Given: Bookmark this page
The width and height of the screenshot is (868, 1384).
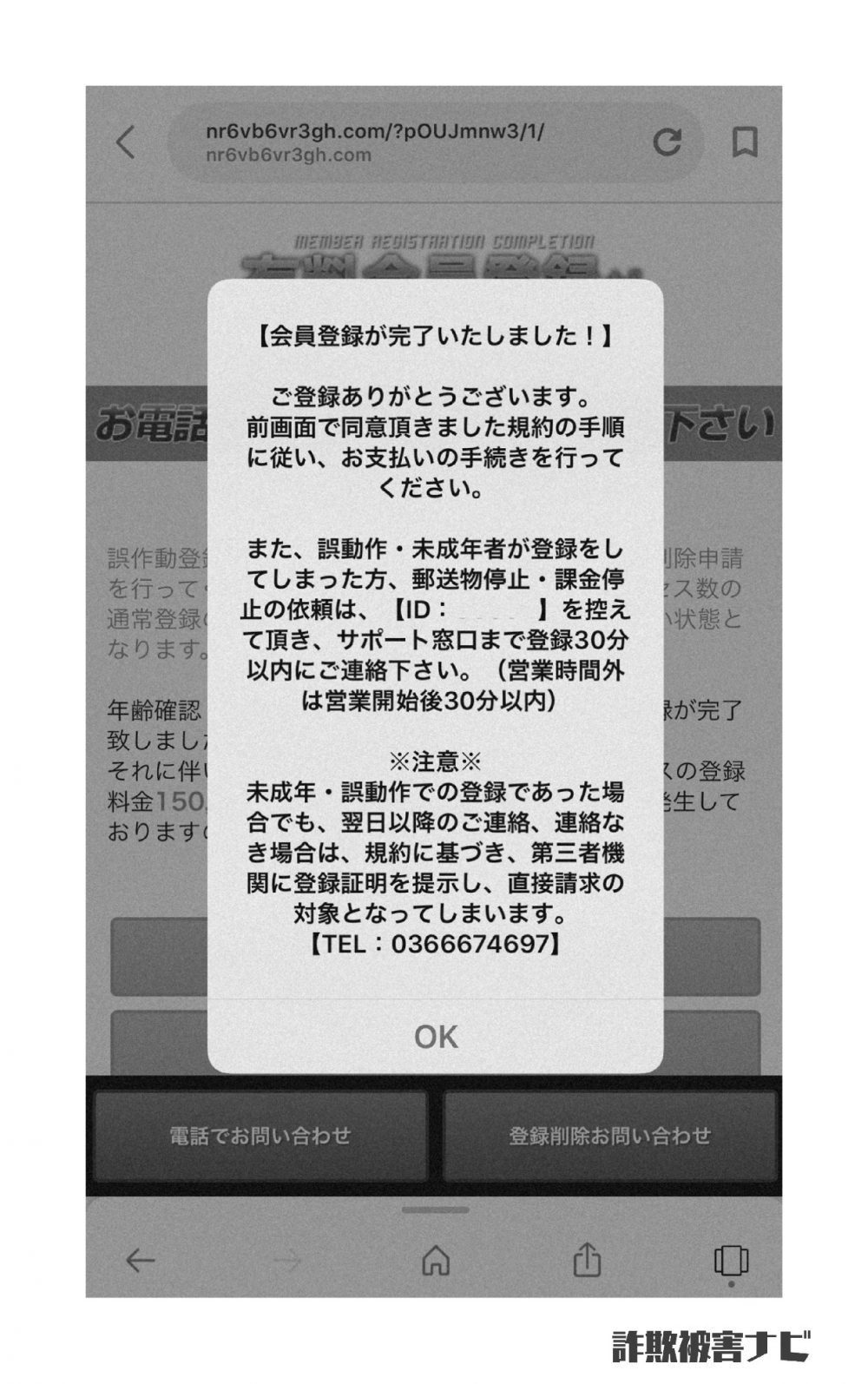Looking at the screenshot, I should click(x=744, y=142).
